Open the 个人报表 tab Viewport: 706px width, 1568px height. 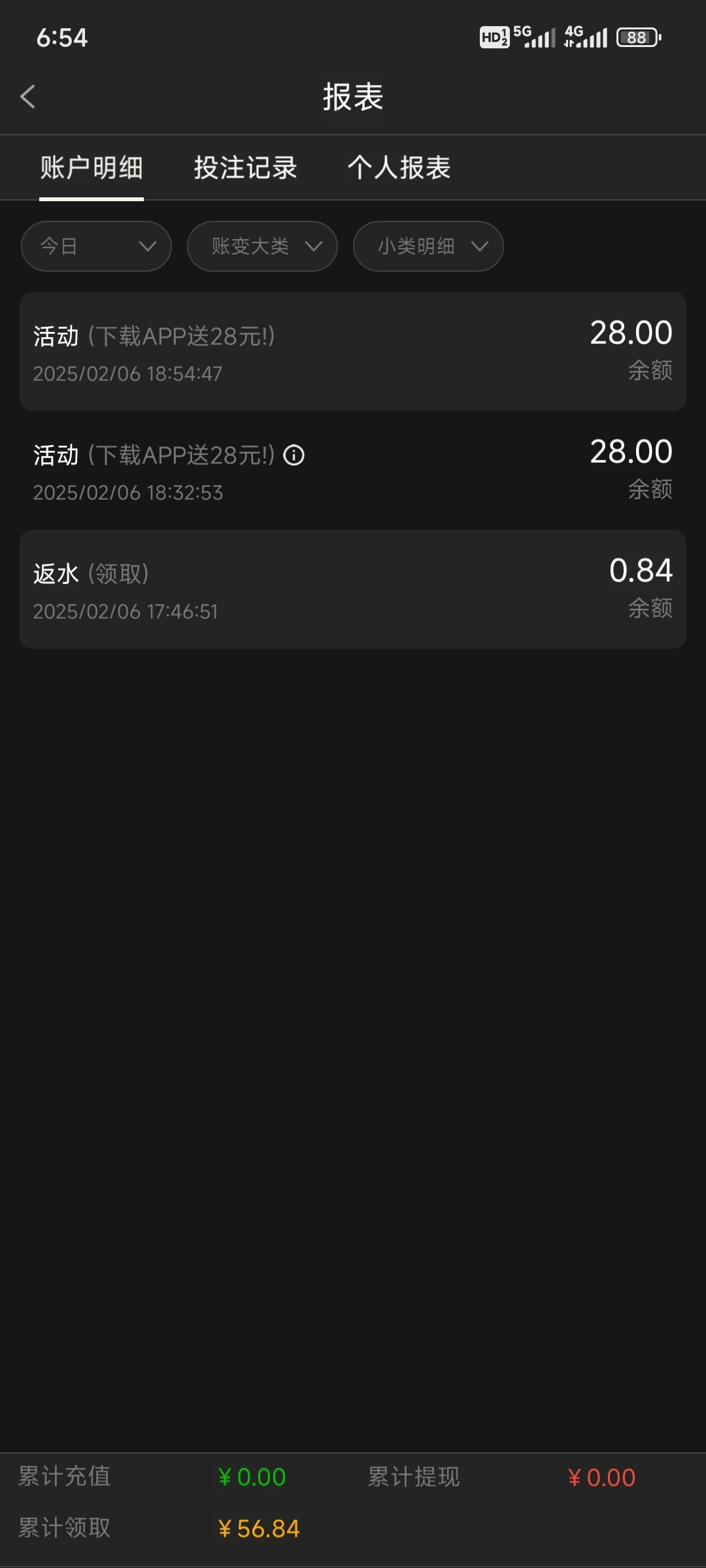(399, 168)
